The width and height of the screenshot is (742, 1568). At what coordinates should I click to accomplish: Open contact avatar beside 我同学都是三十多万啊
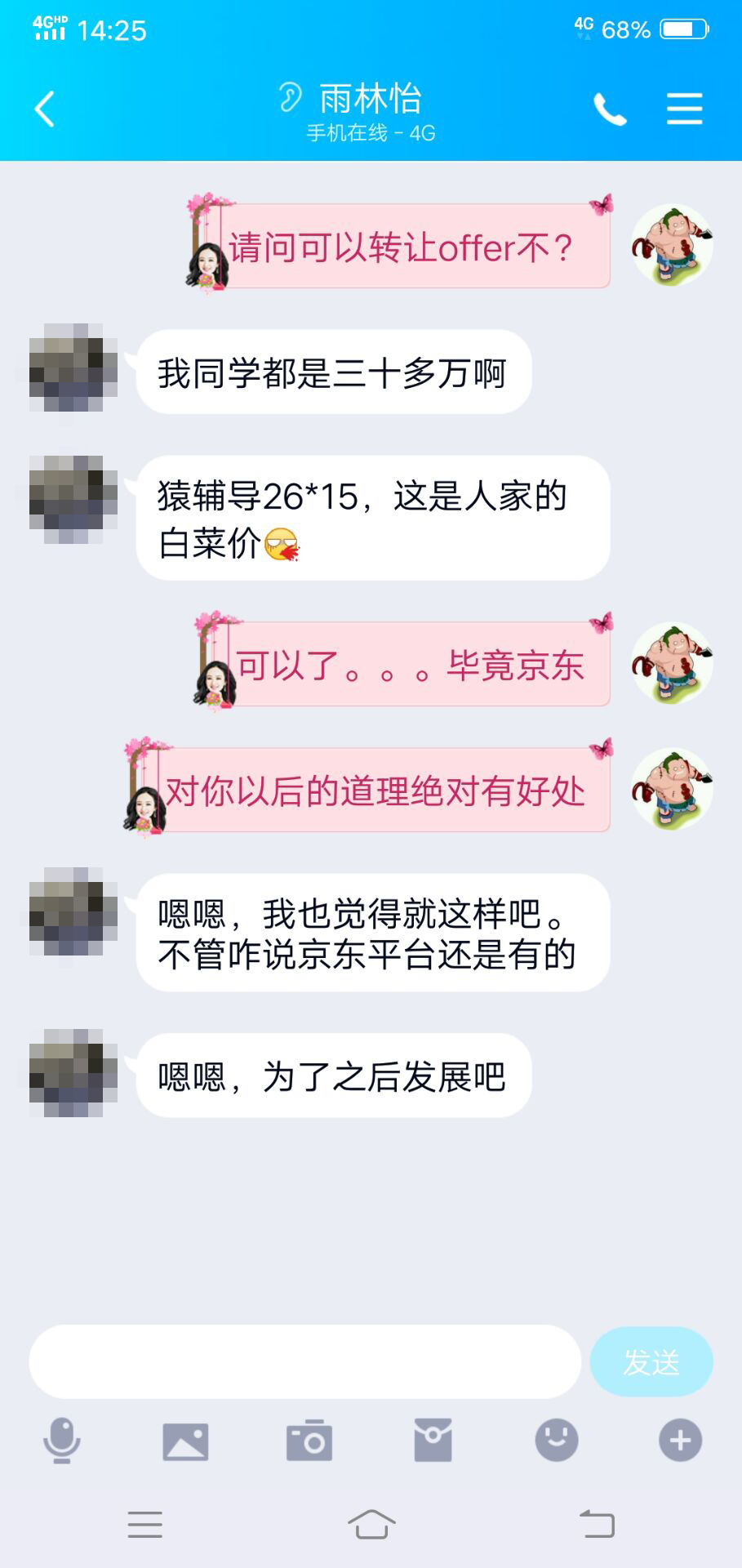(73, 367)
